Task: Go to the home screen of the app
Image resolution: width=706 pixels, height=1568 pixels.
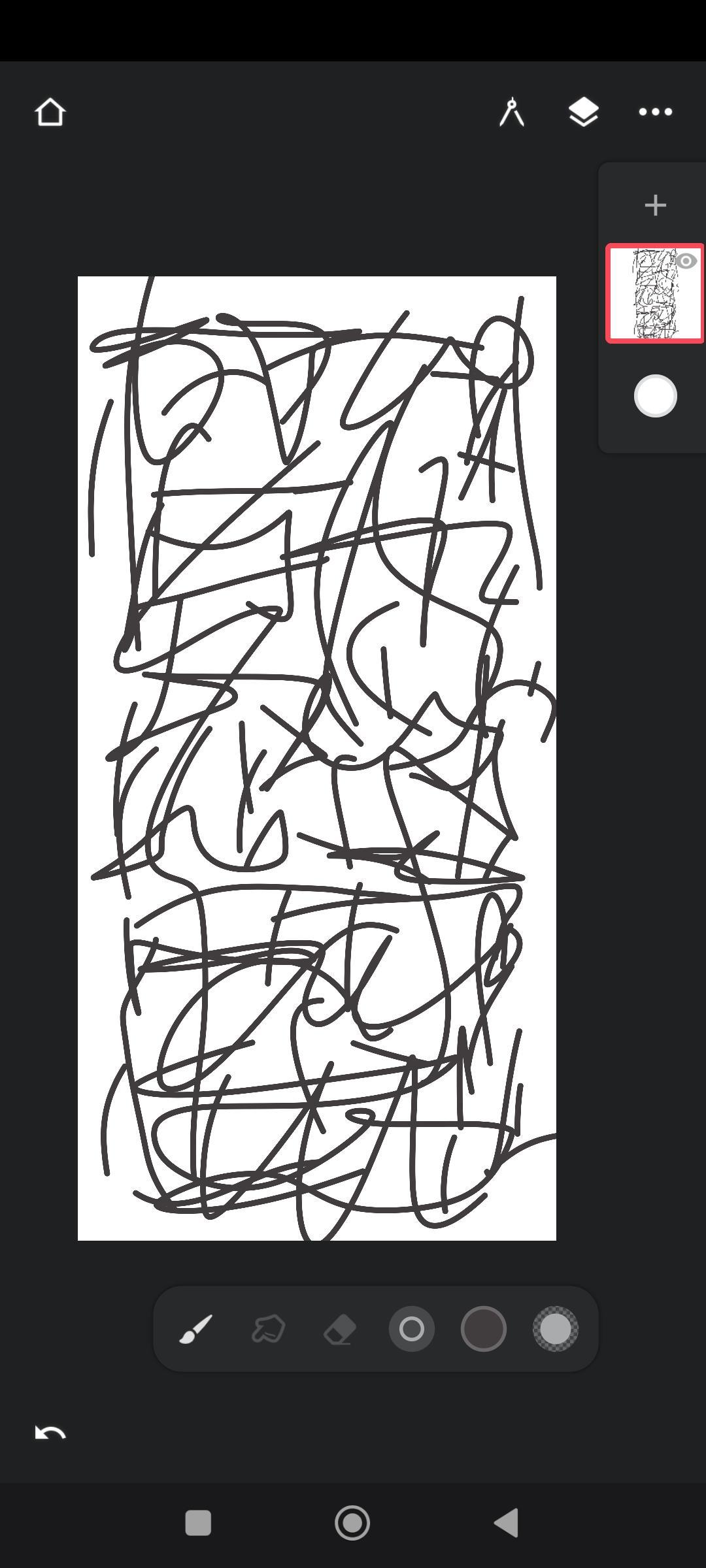Action: 50,112
